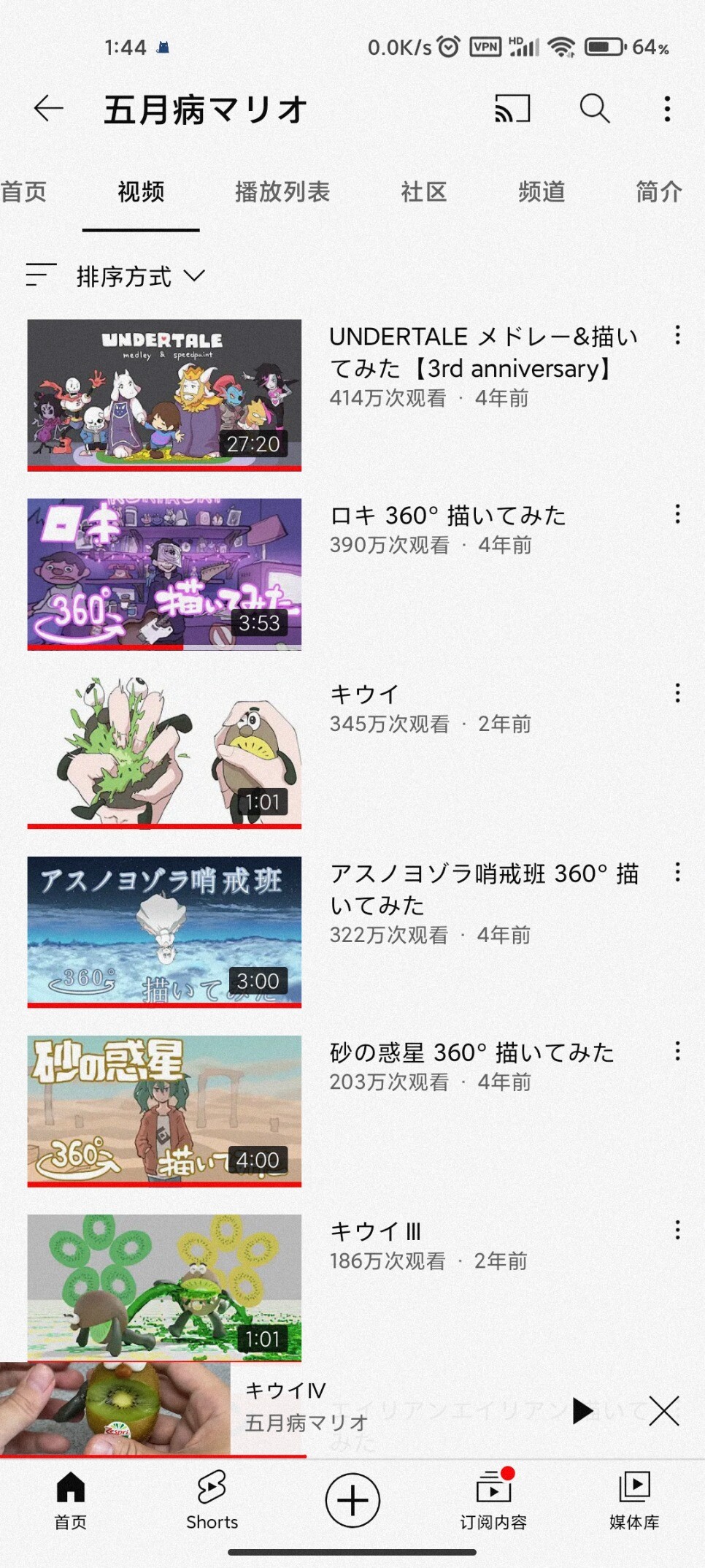Open the 简介 tab
Image resolution: width=705 pixels, height=1568 pixels.
[659, 192]
